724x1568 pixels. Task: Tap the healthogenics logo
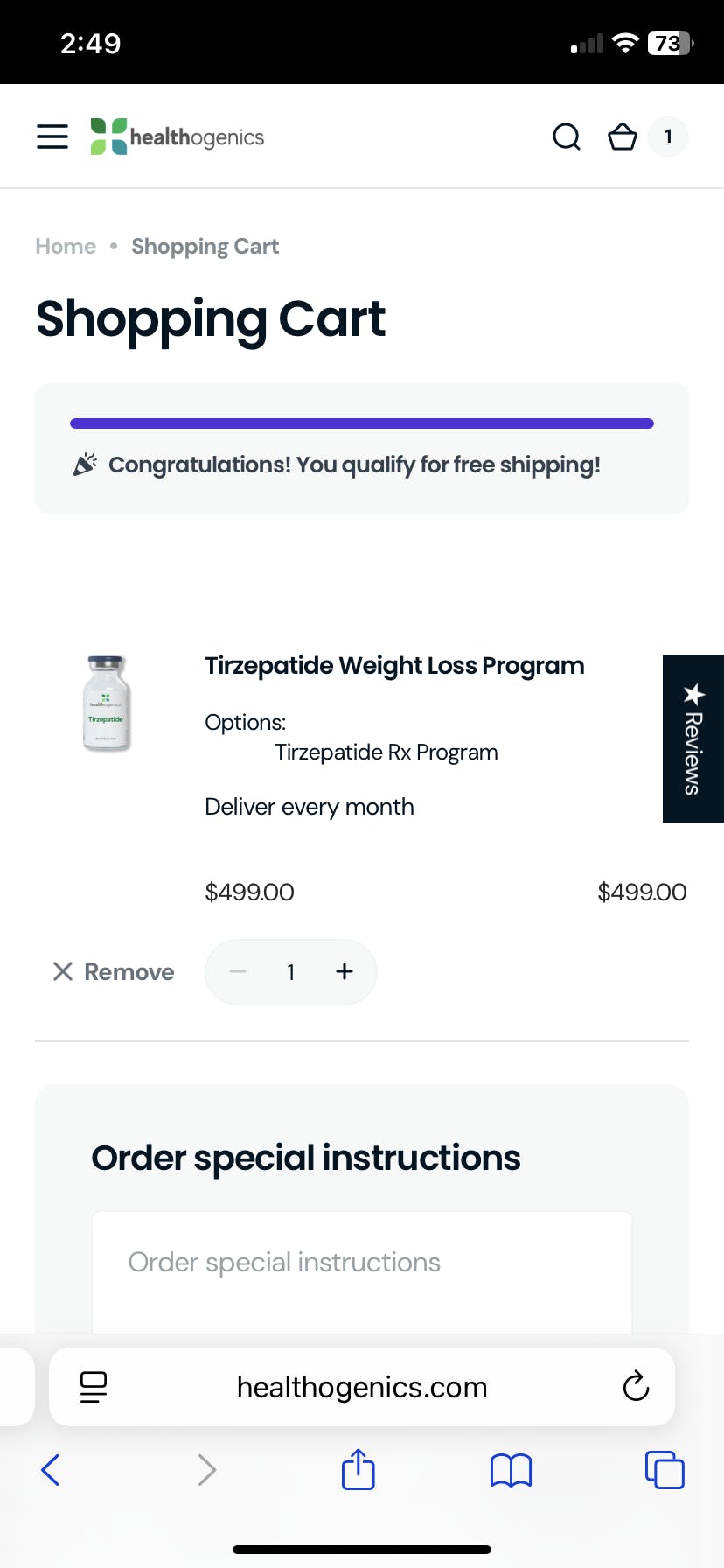[x=178, y=136]
